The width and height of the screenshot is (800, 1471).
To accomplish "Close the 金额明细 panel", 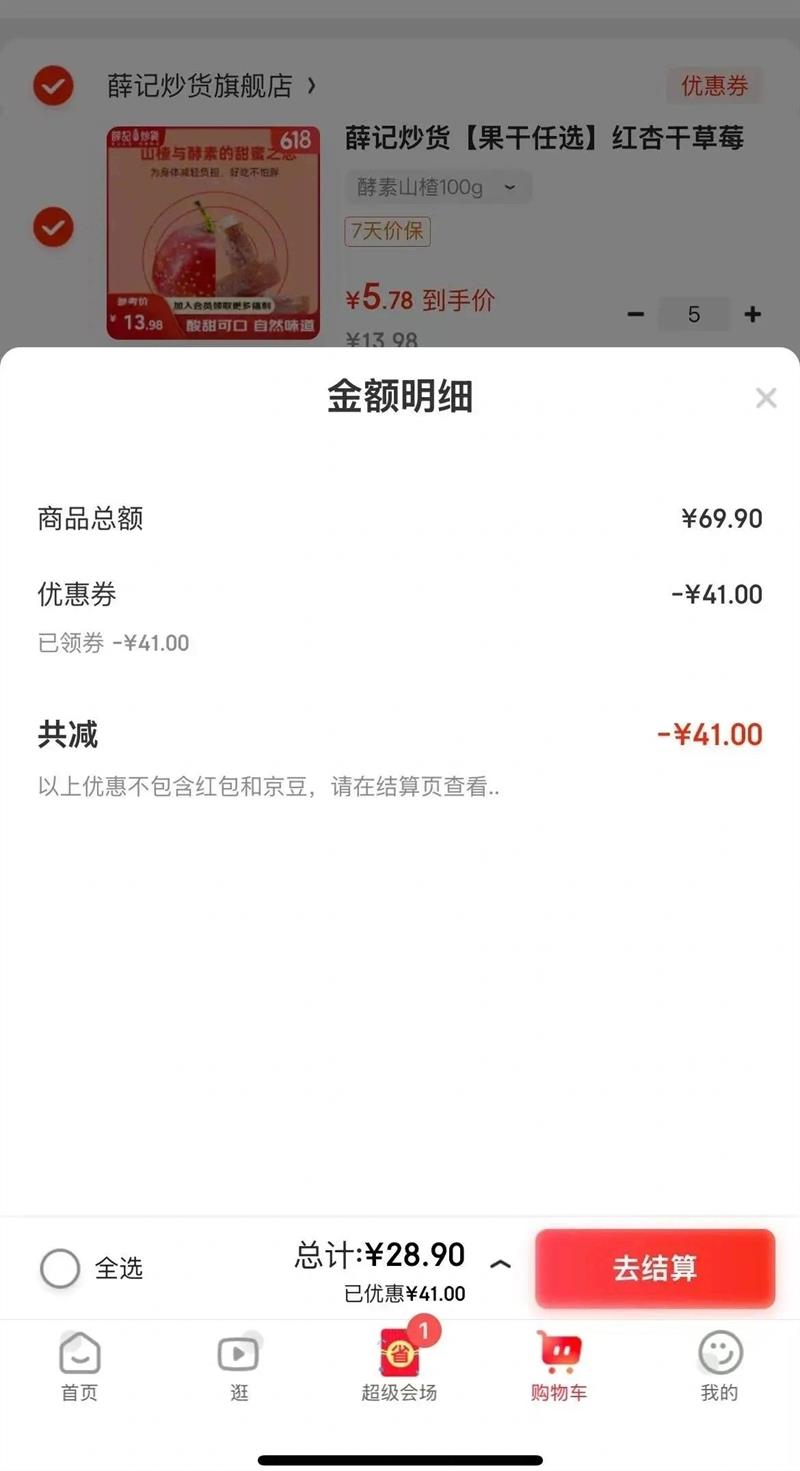I will 766,398.
